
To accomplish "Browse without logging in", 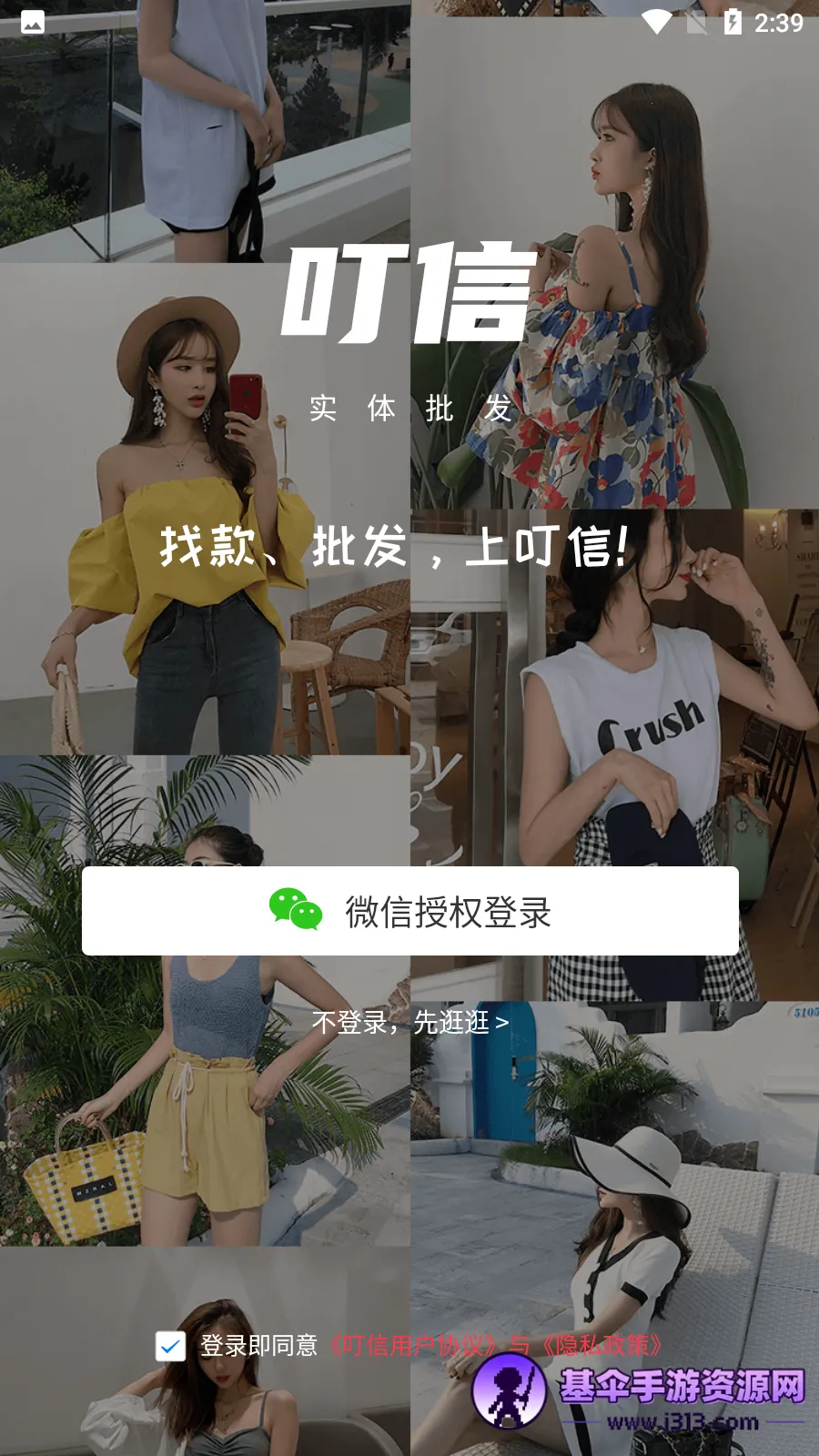I will [x=409, y=1022].
